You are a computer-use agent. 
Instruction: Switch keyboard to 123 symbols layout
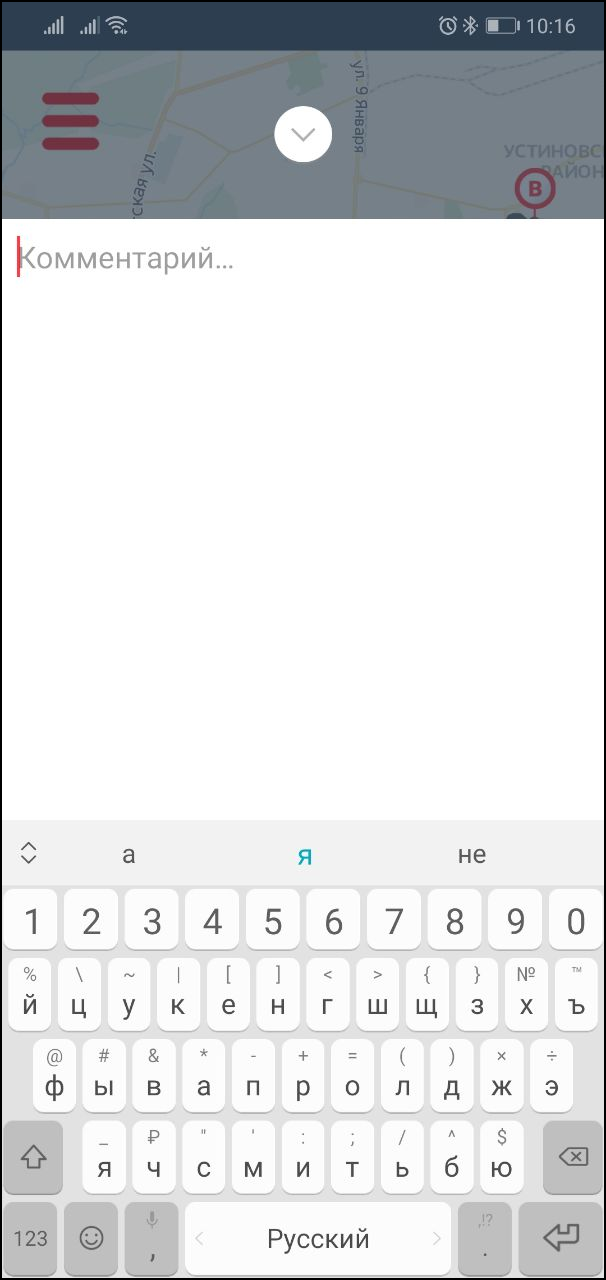31,1238
